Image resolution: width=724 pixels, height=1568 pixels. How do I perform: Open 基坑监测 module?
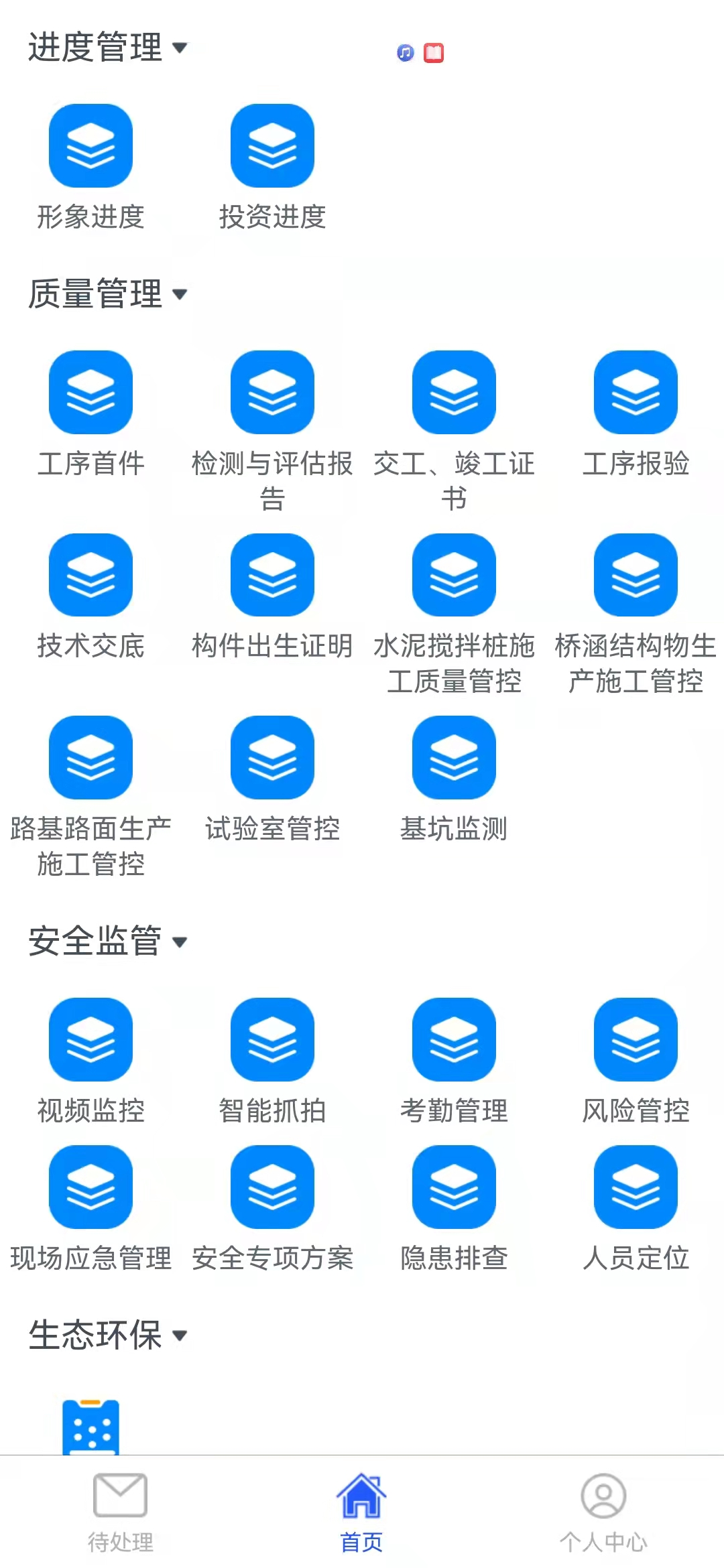click(454, 757)
